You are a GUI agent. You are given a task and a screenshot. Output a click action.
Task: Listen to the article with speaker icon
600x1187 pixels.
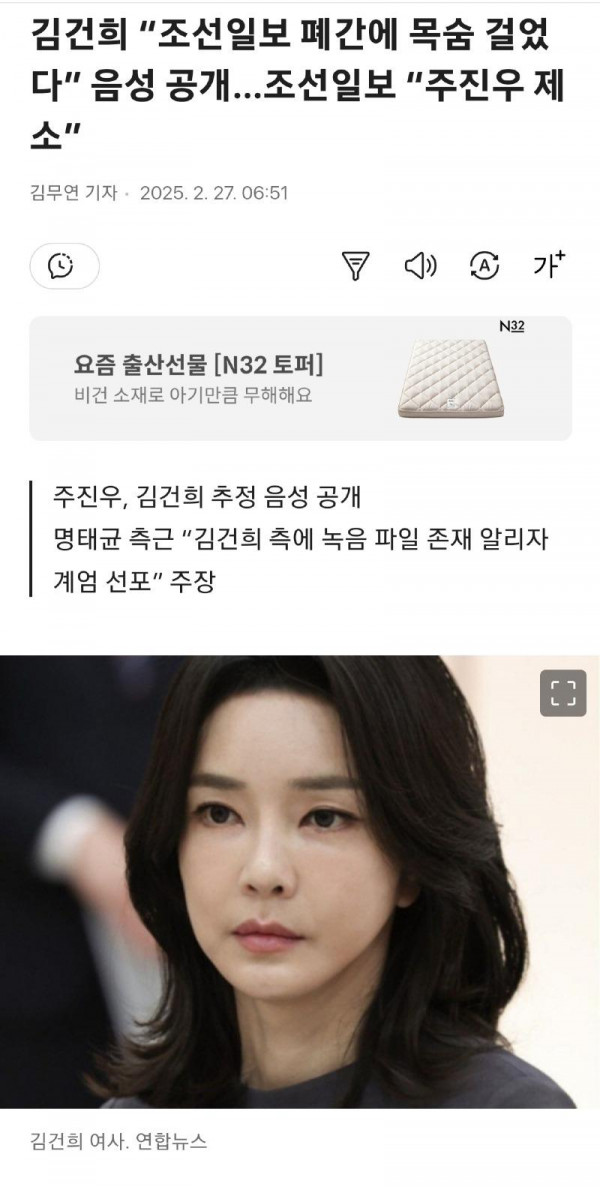[420, 266]
